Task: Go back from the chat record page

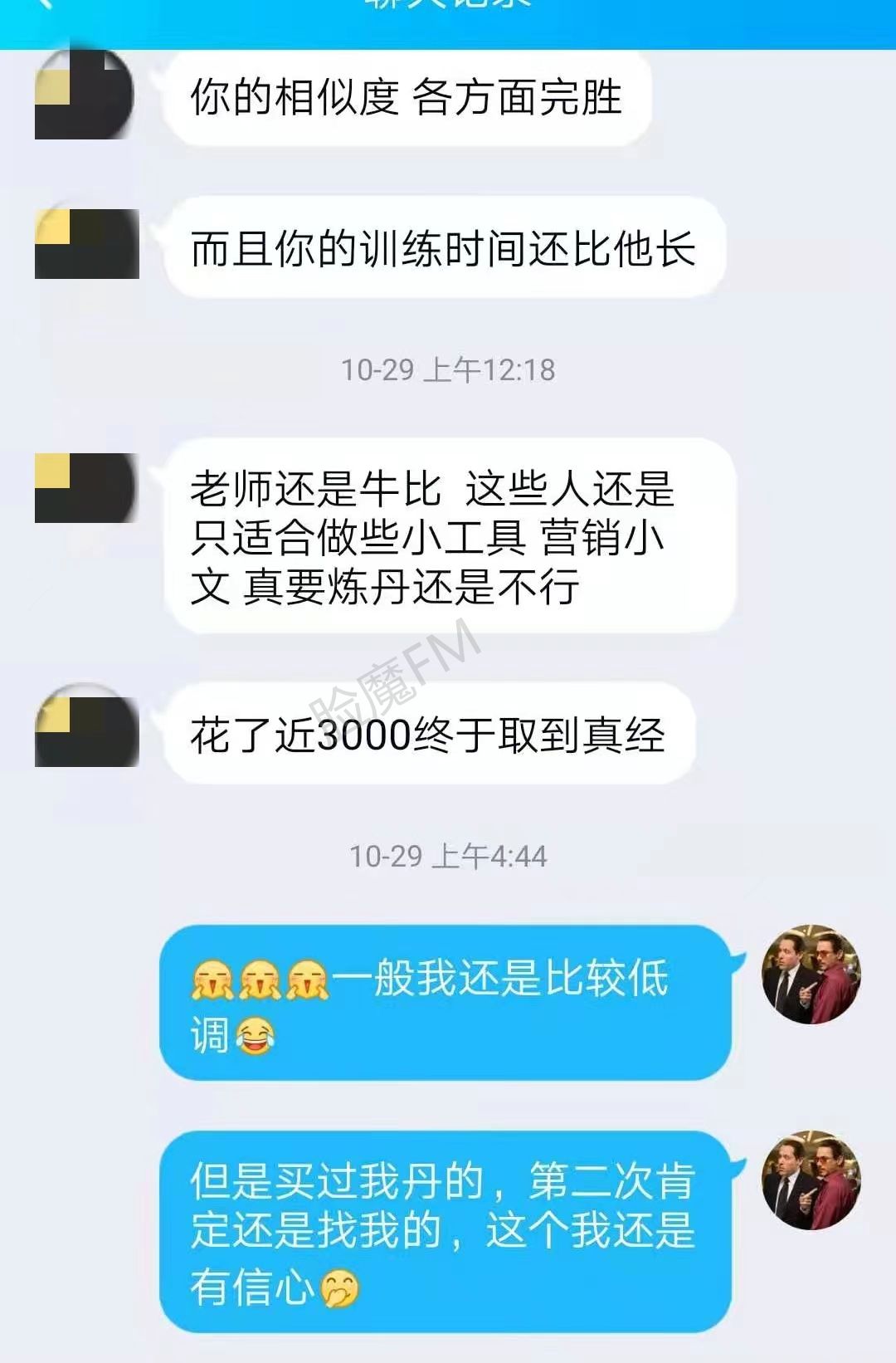Action: click(43, 5)
